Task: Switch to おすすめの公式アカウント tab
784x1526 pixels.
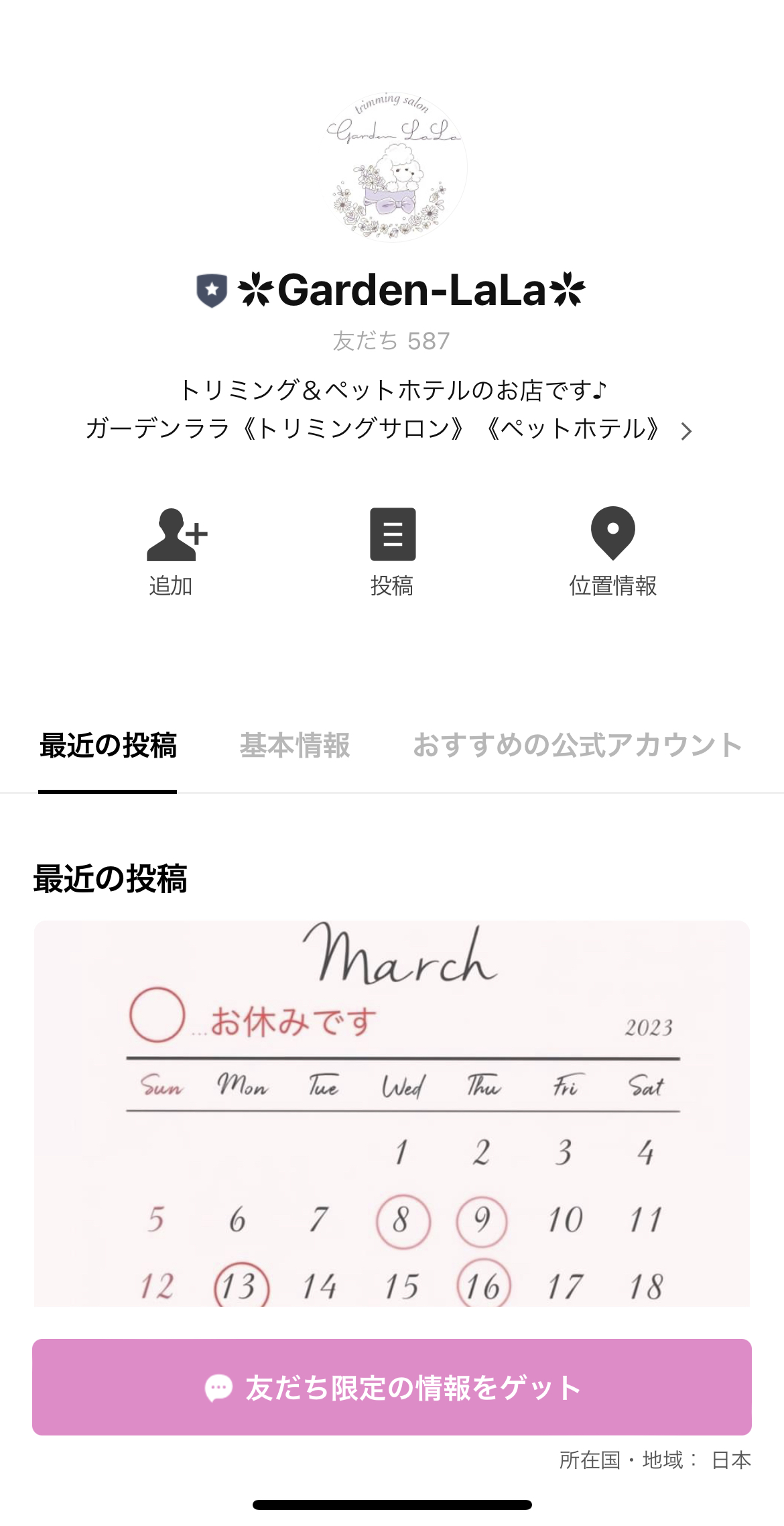Action: (x=577, y=746)
